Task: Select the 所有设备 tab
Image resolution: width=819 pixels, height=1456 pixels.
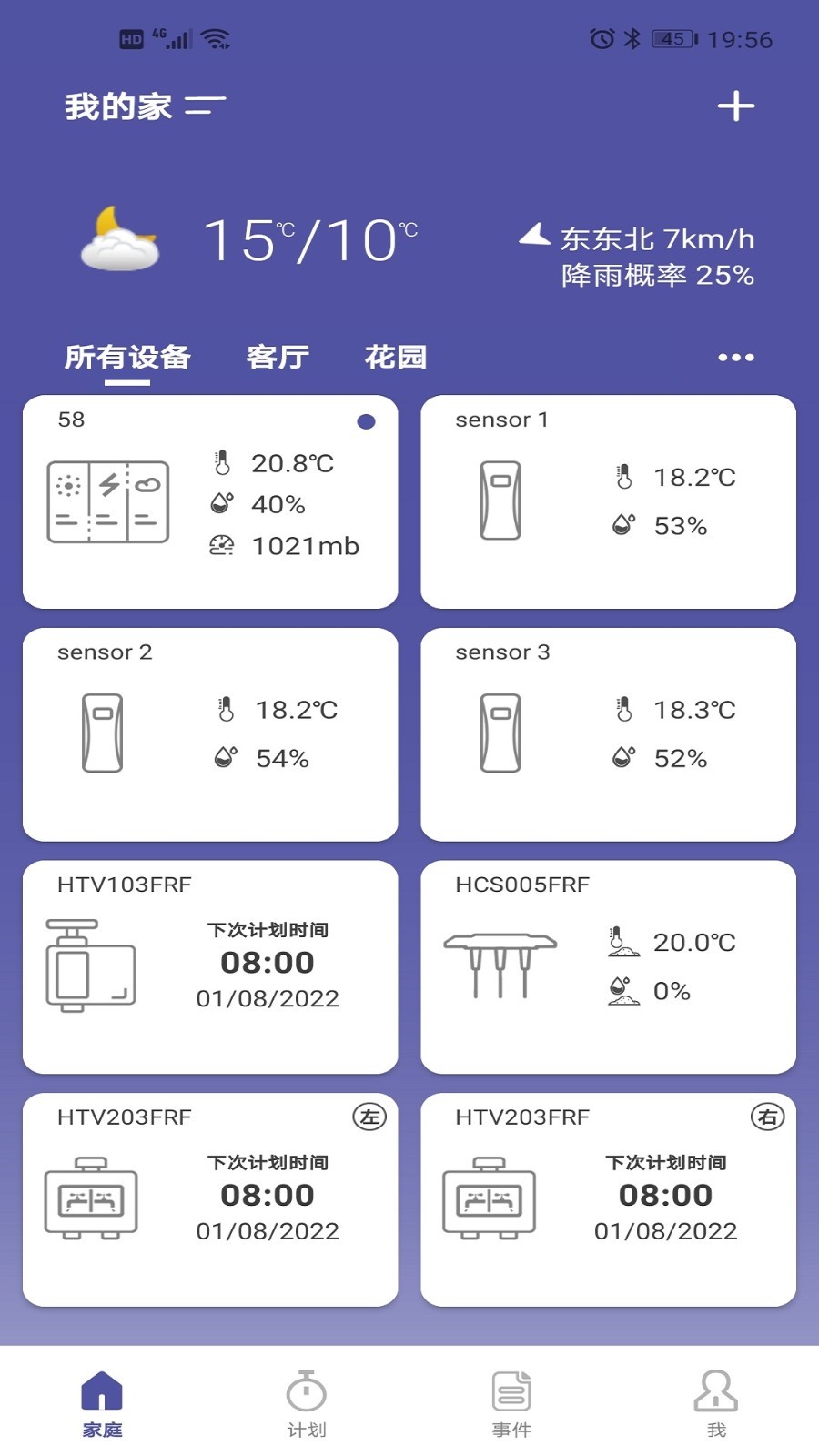Action: [x=127, y=357]
